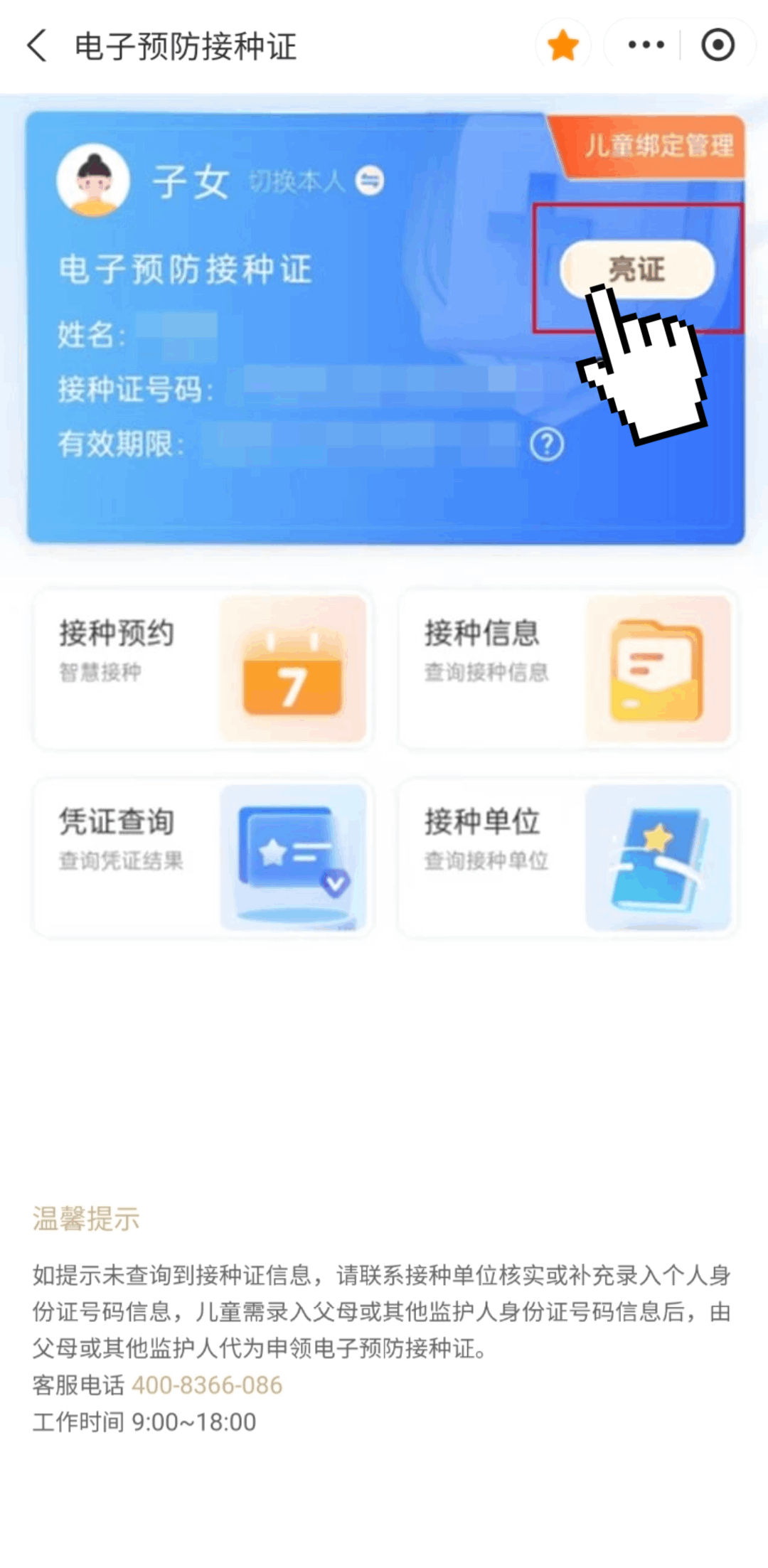Tap the 亮证 button
Viewport: 768px width, 1568px height.
coord(636,270)
